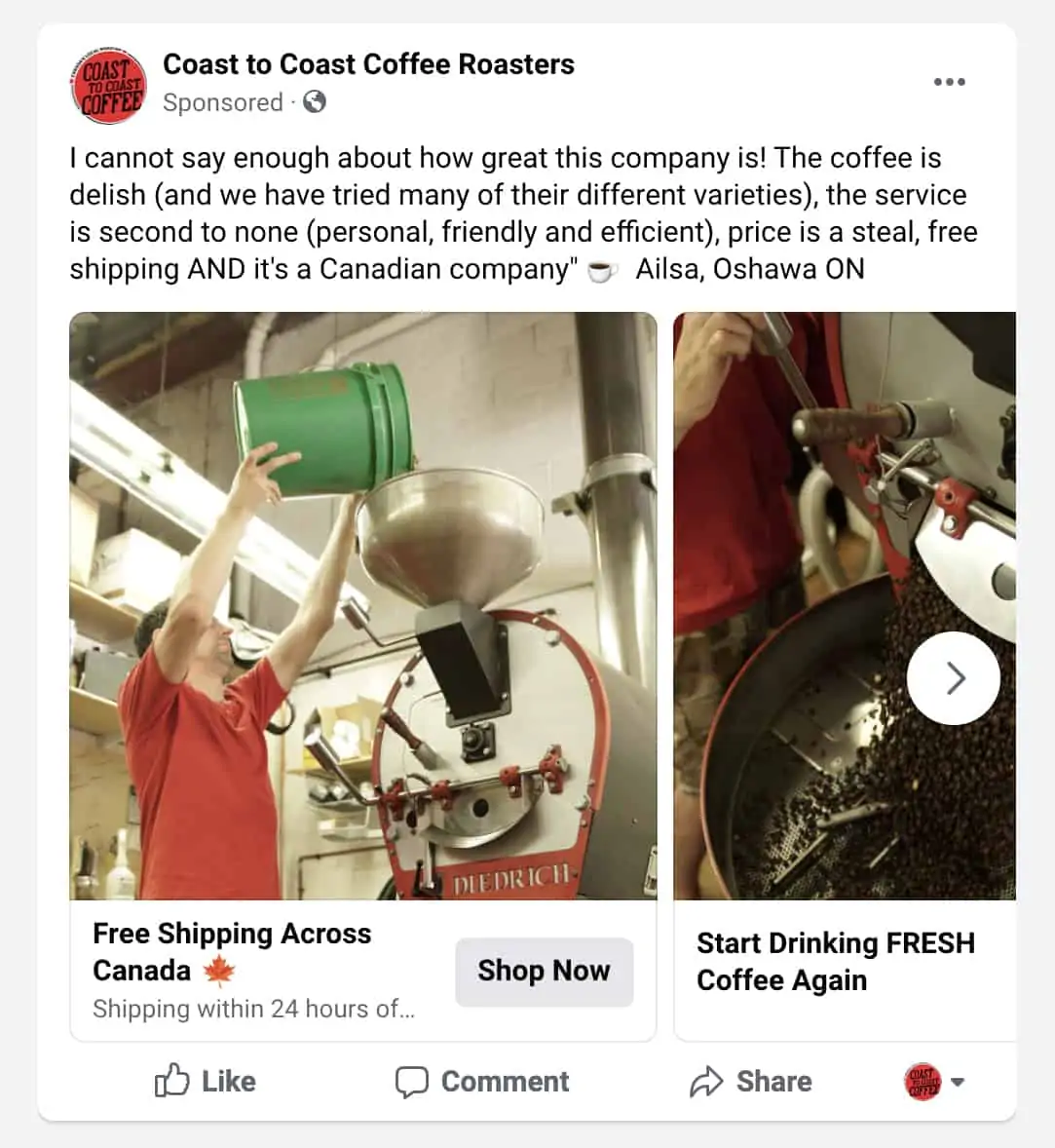The image size is (1055, 1148).
Task: Open the post's three-dot overflow menu
Action: [x=949, y=82]
